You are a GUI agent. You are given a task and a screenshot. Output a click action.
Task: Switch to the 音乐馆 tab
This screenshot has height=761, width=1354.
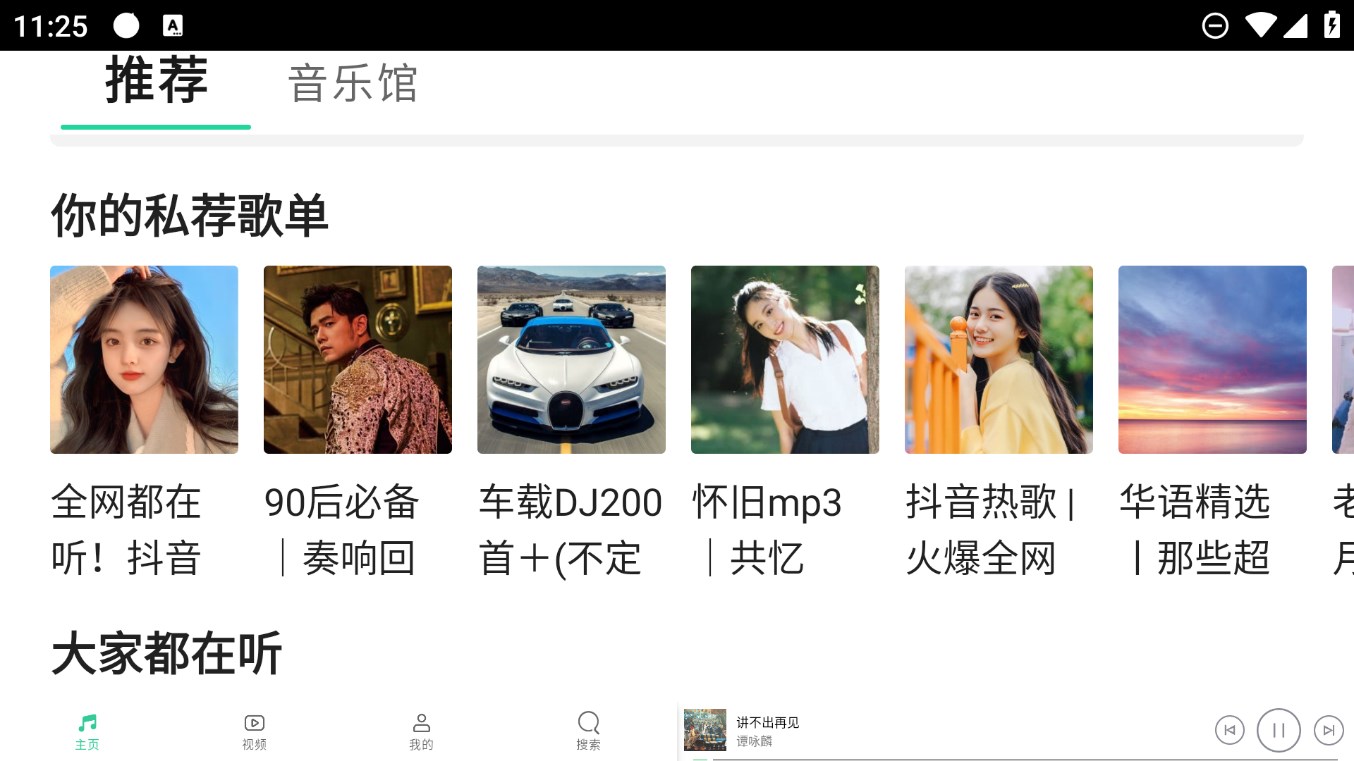click(352, 84)
